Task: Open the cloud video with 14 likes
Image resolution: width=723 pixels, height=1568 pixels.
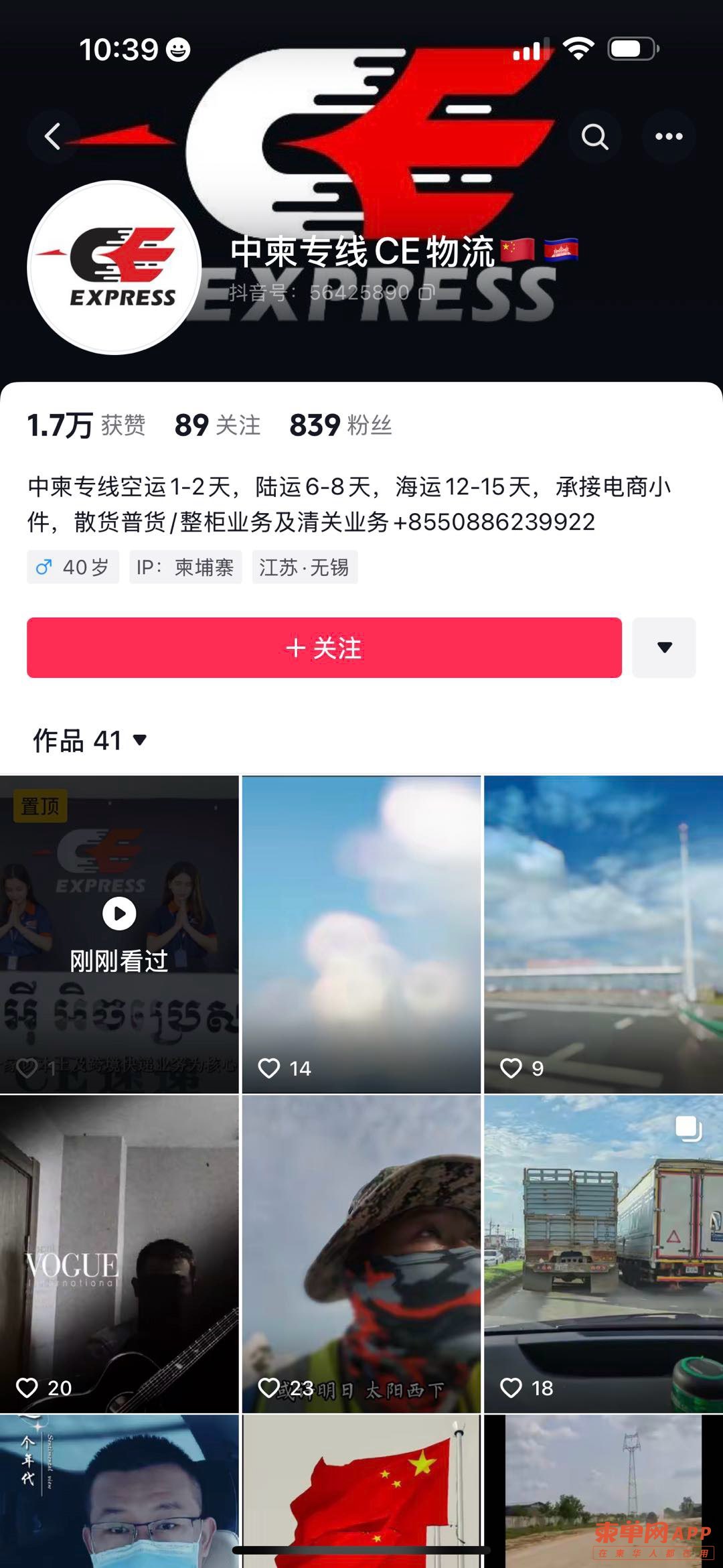Action: pyautogui.click(x=361, y=934)
